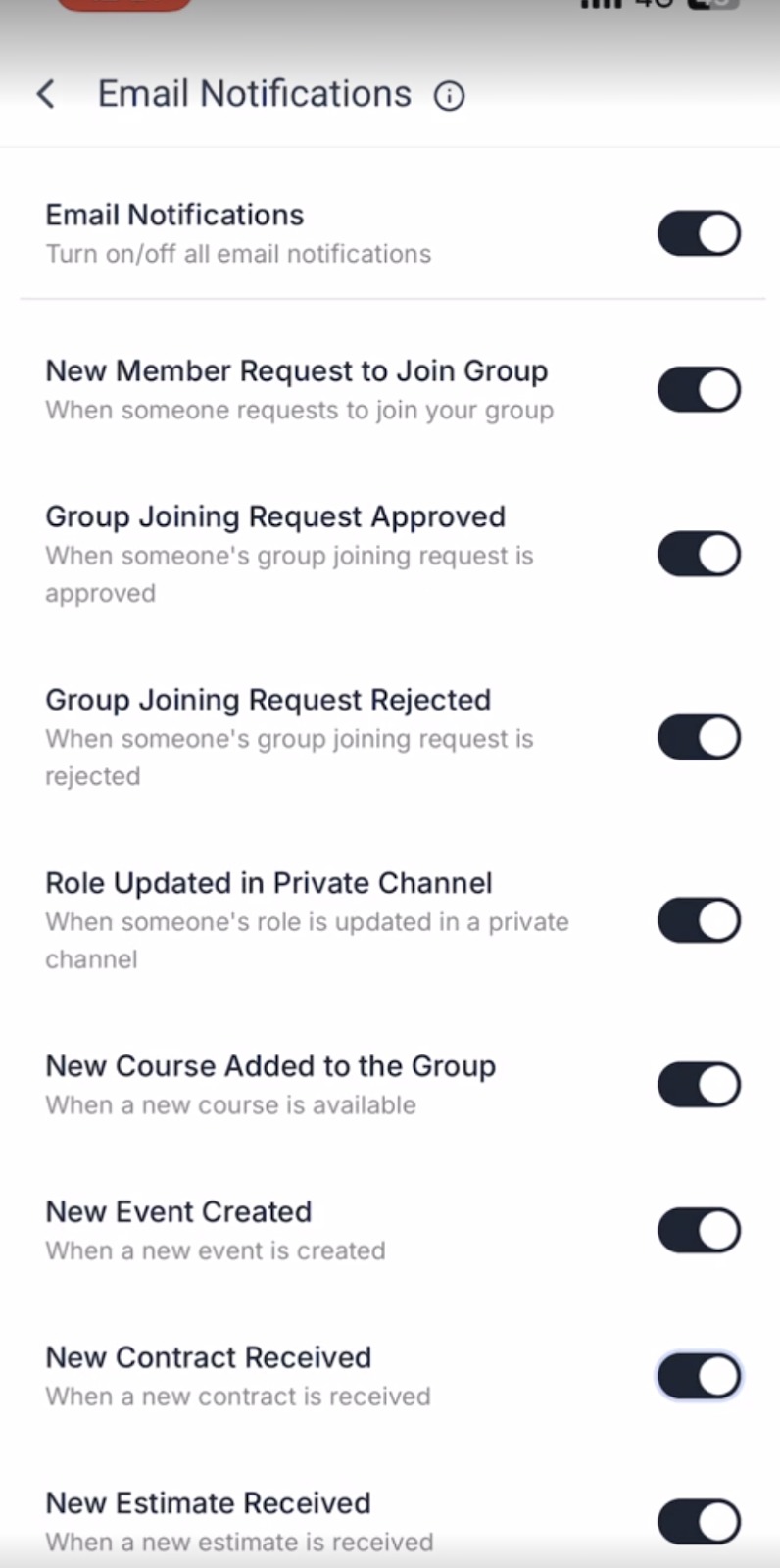This screenshot has width=780, height=1568.
Task: Disable New Member Request to Join Group
Action: click(x=699, y=390)
